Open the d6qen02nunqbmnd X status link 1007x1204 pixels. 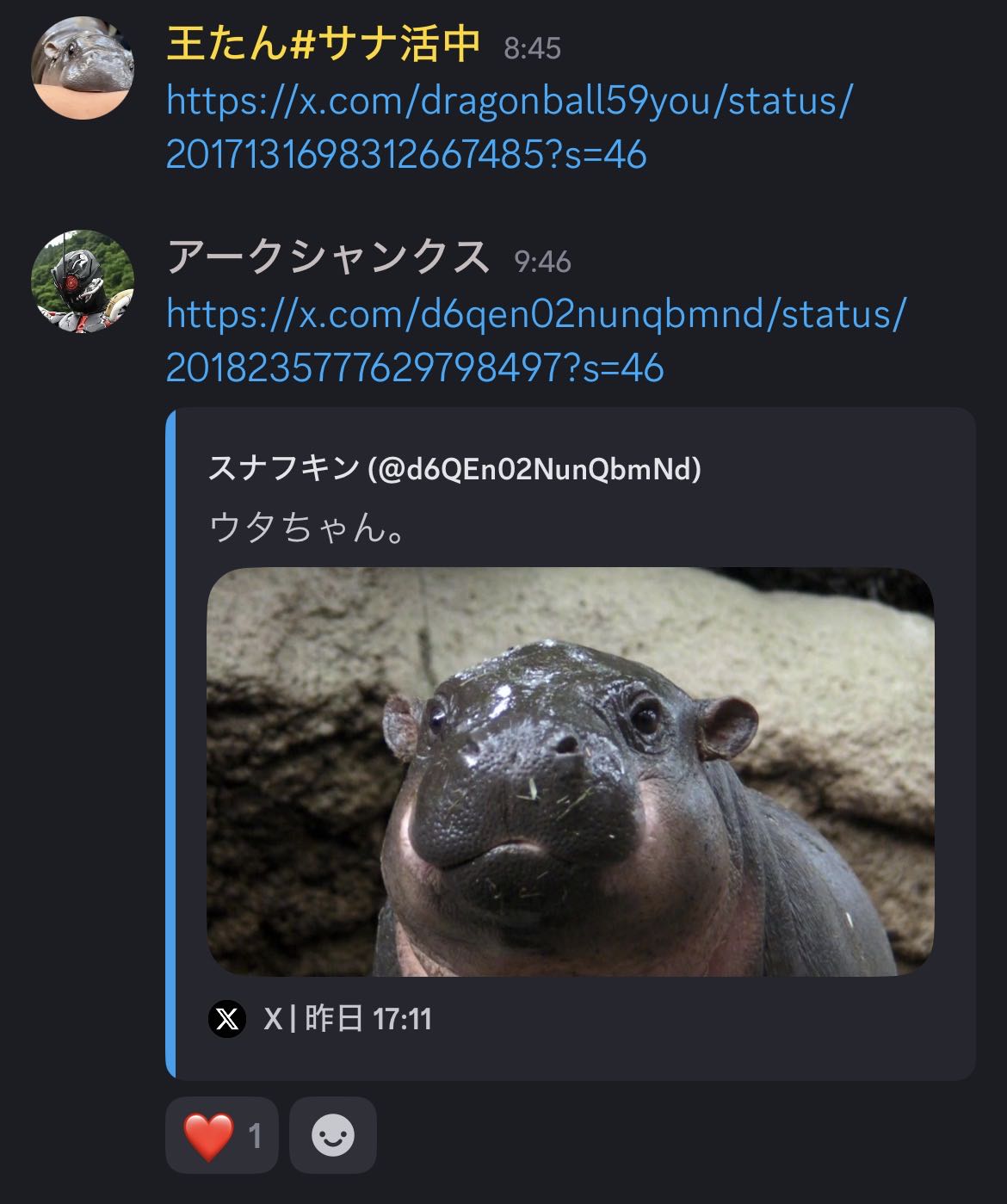[534, 341]
